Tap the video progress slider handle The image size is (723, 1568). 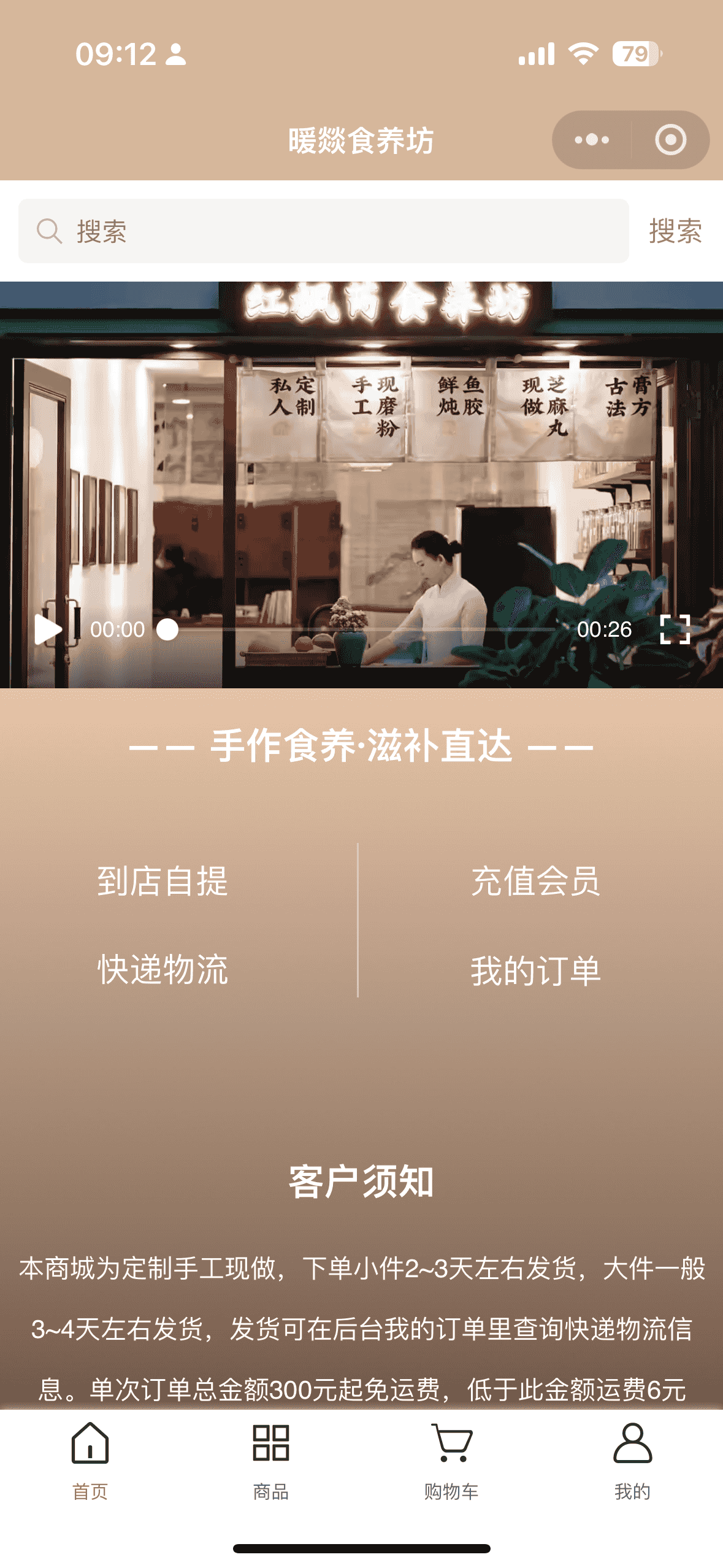[167, 629]
